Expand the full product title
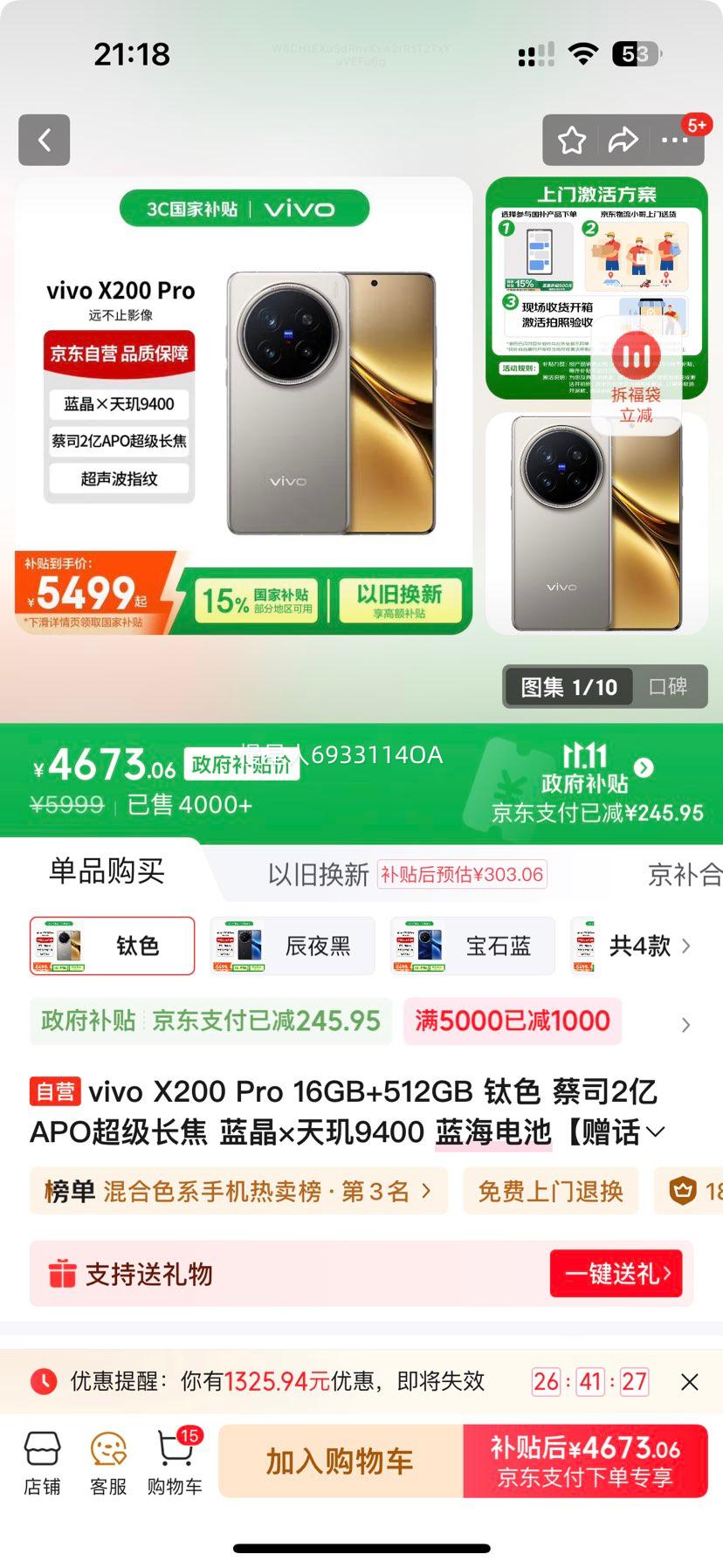This screenshot has width=723, height=1568. point(654,1132)
